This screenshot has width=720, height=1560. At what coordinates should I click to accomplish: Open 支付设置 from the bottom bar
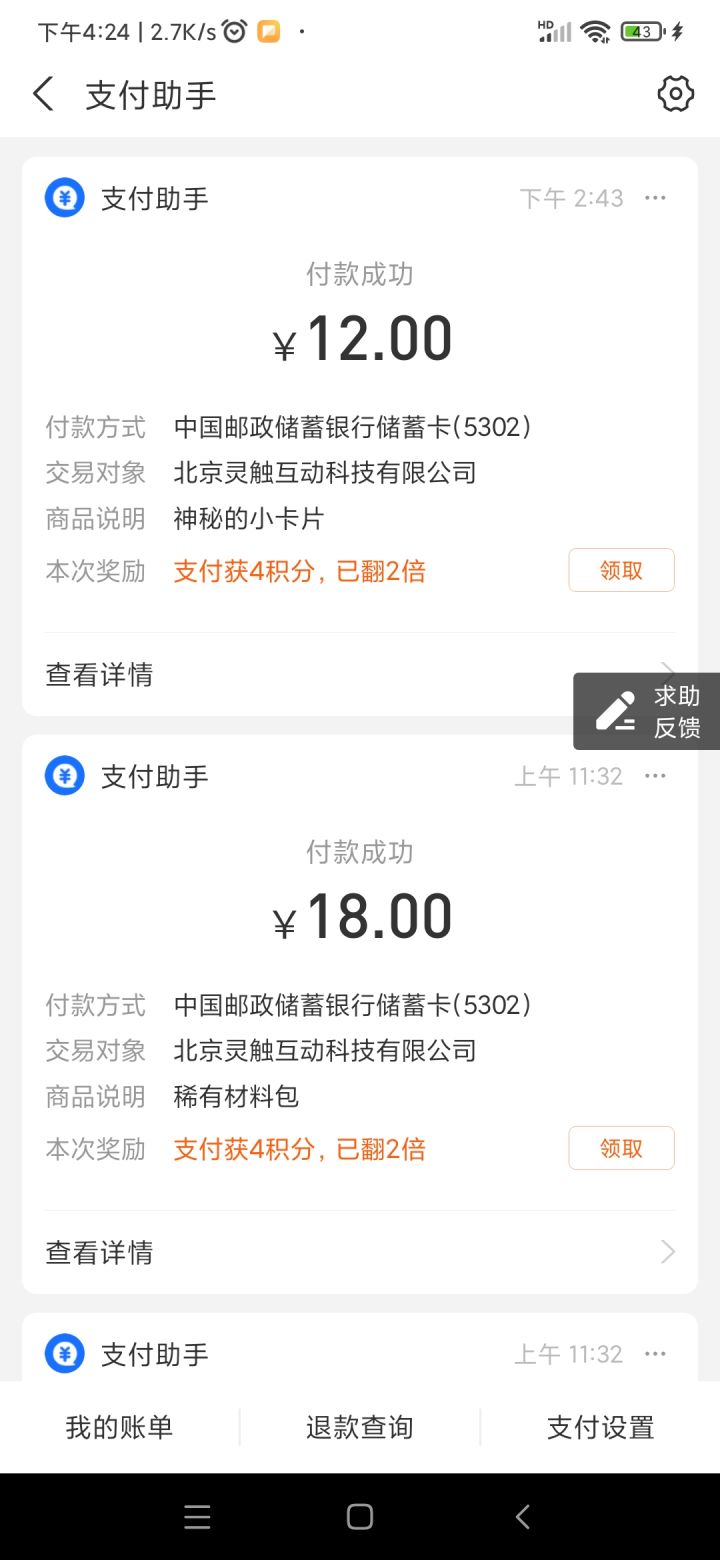600,1427
